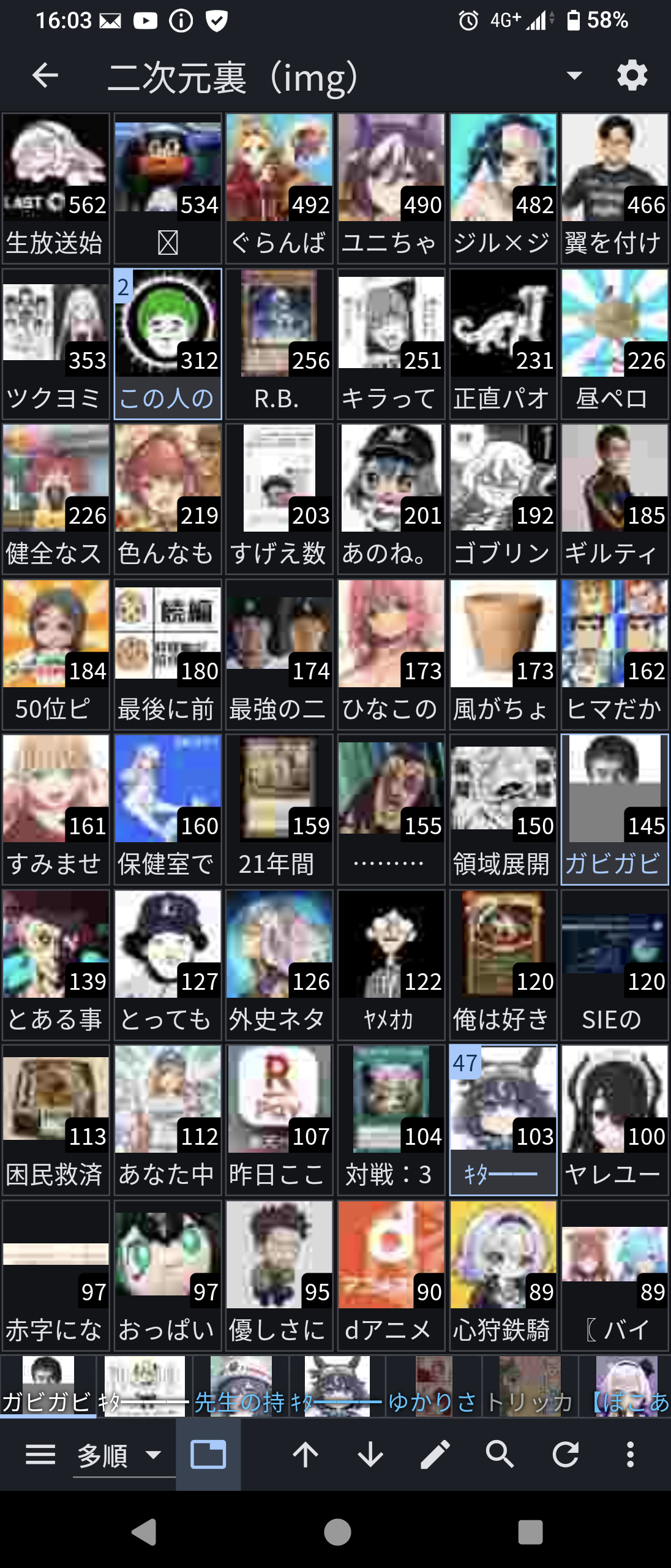This screenshot has height=1568, width=671.
Task: Expand the 二次元裏 board dropdown
Action: coord(574,76)
